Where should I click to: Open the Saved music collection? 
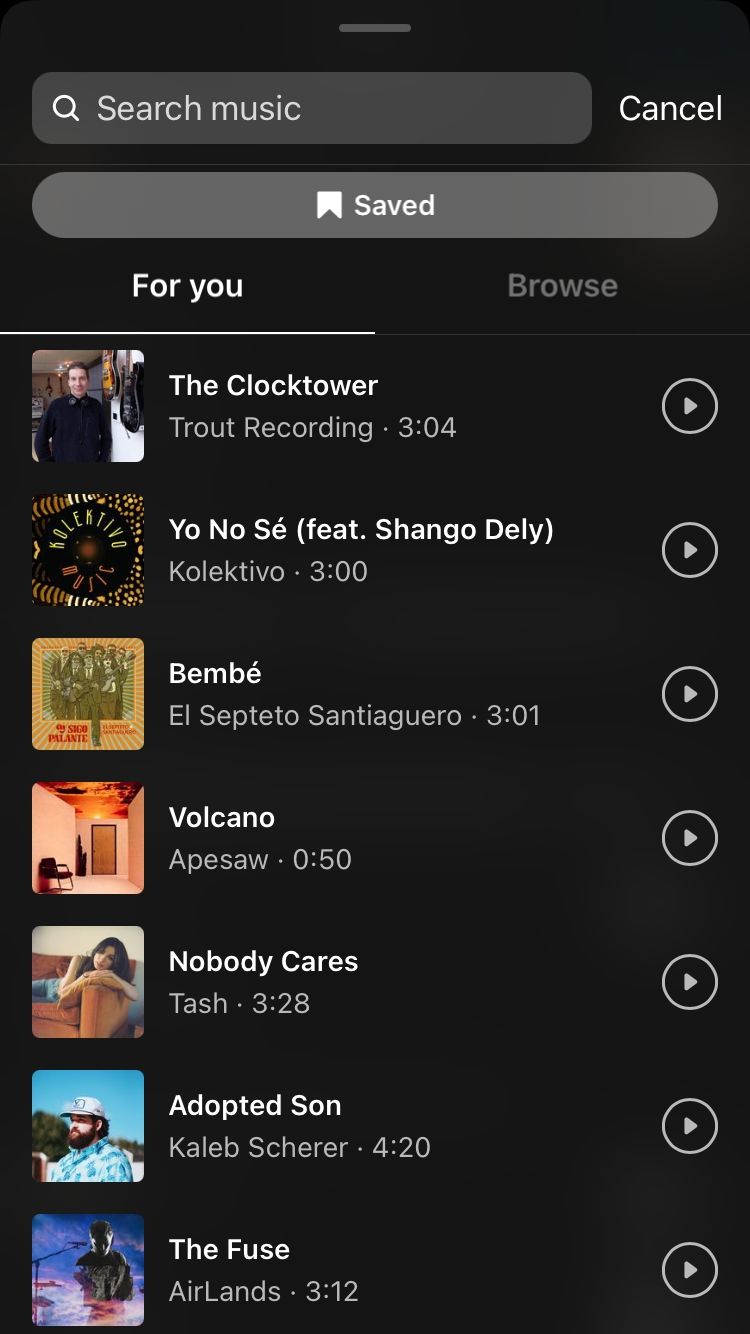point(375,205)
